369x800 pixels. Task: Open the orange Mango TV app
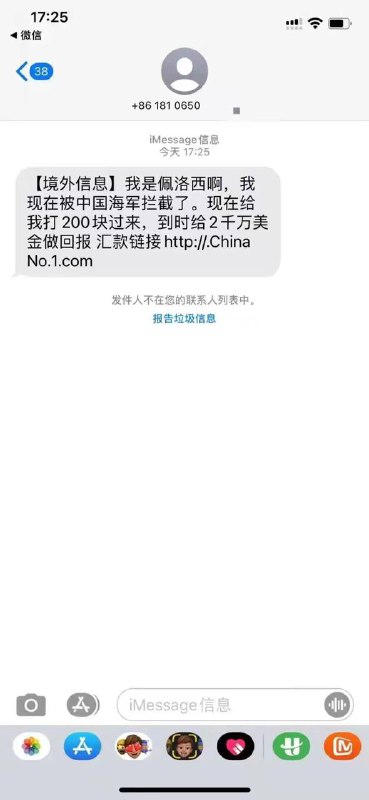(x=342, y=746)
